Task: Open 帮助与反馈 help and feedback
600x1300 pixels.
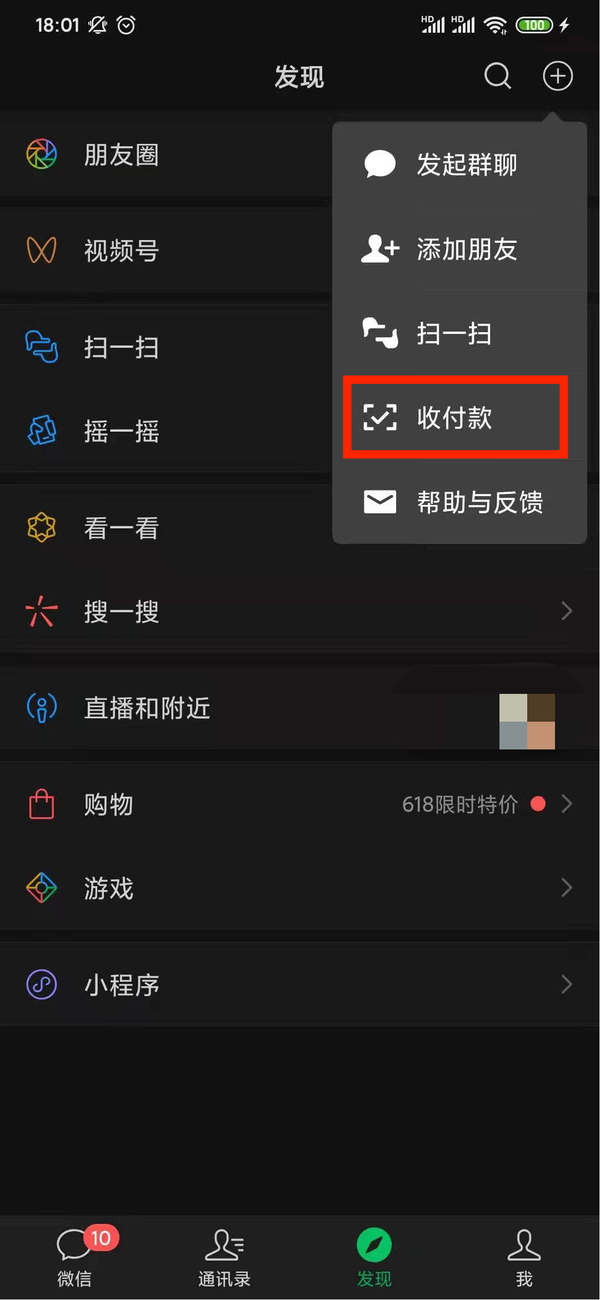Action: click(460, 501)
